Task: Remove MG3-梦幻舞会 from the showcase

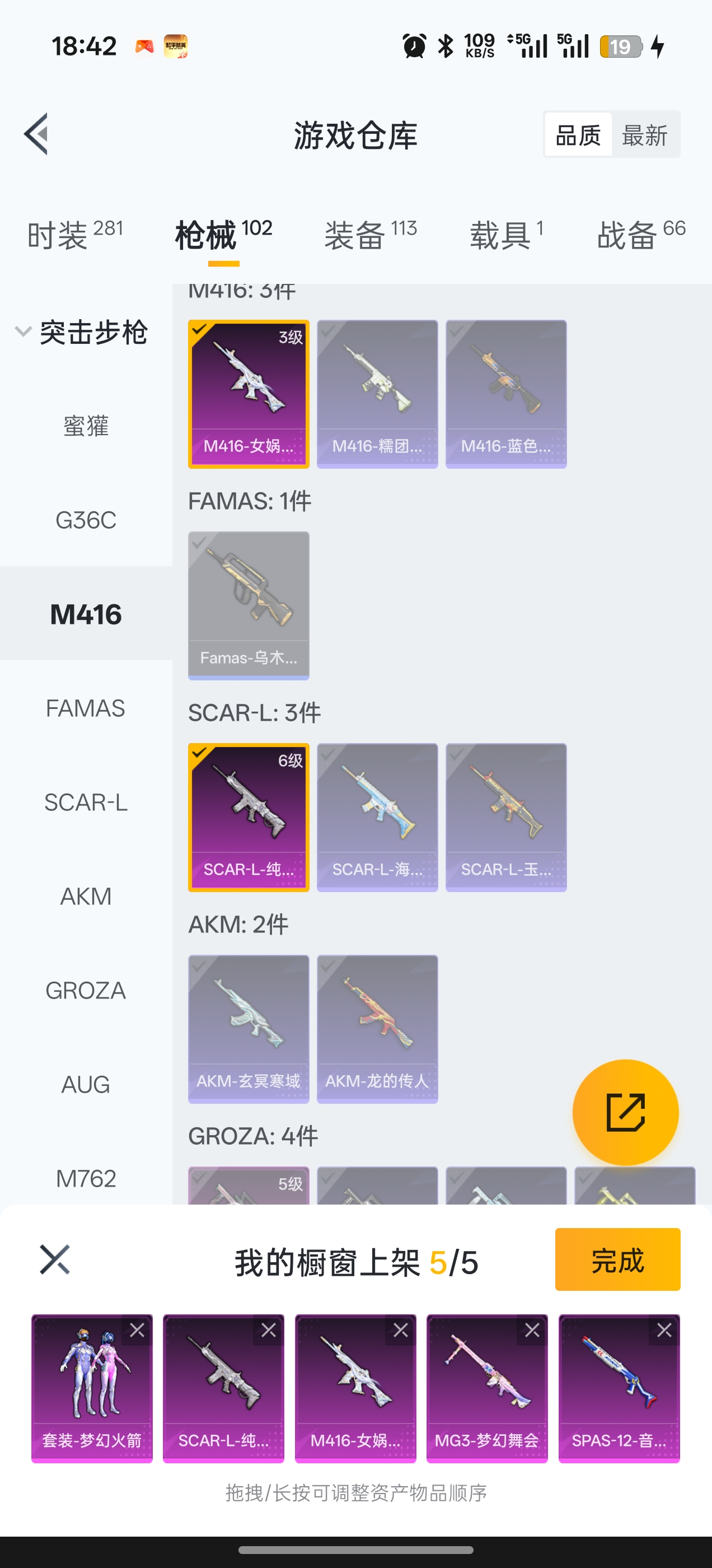Action: (x=532, y=1331)
